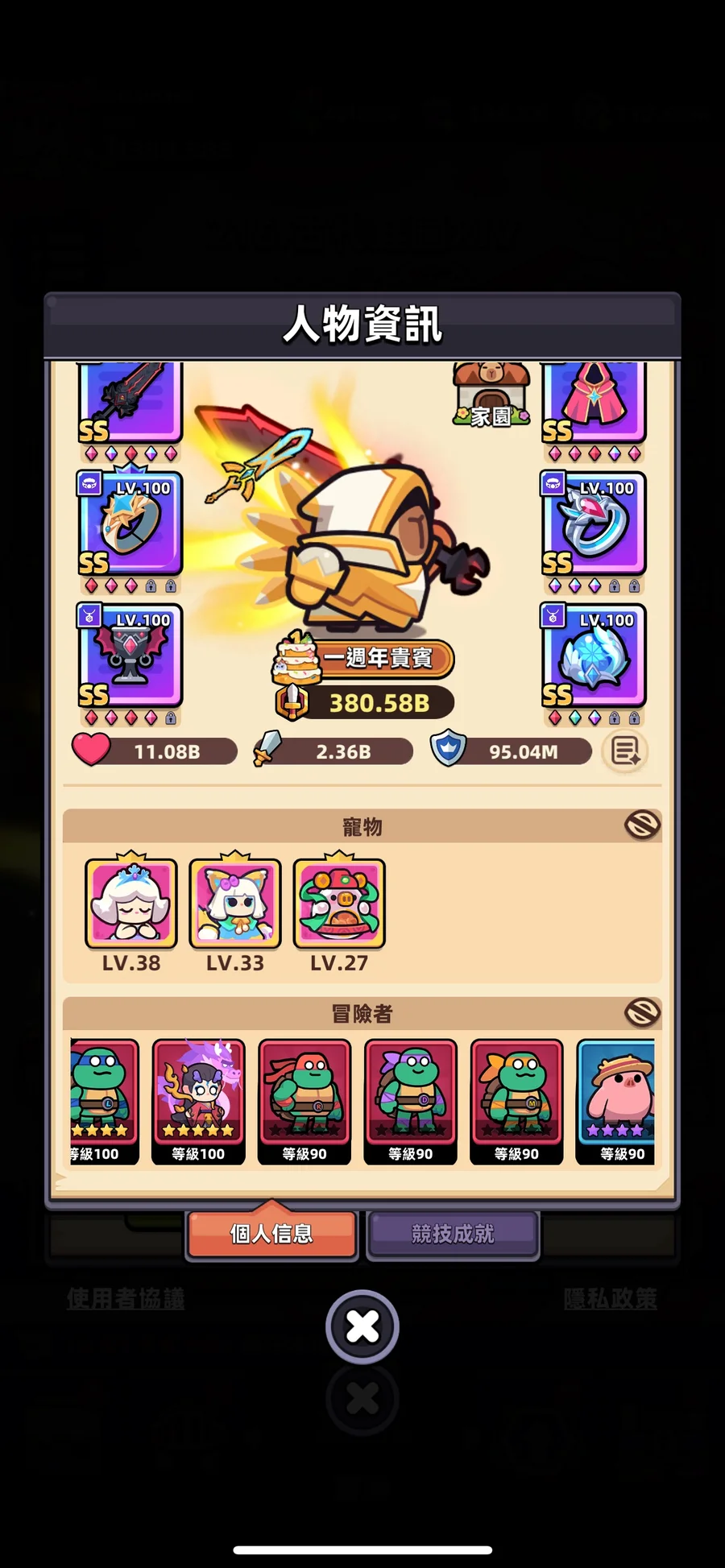
Task: Open the red-masked turtle adventurer card
Action: [x=304, y=1101]
